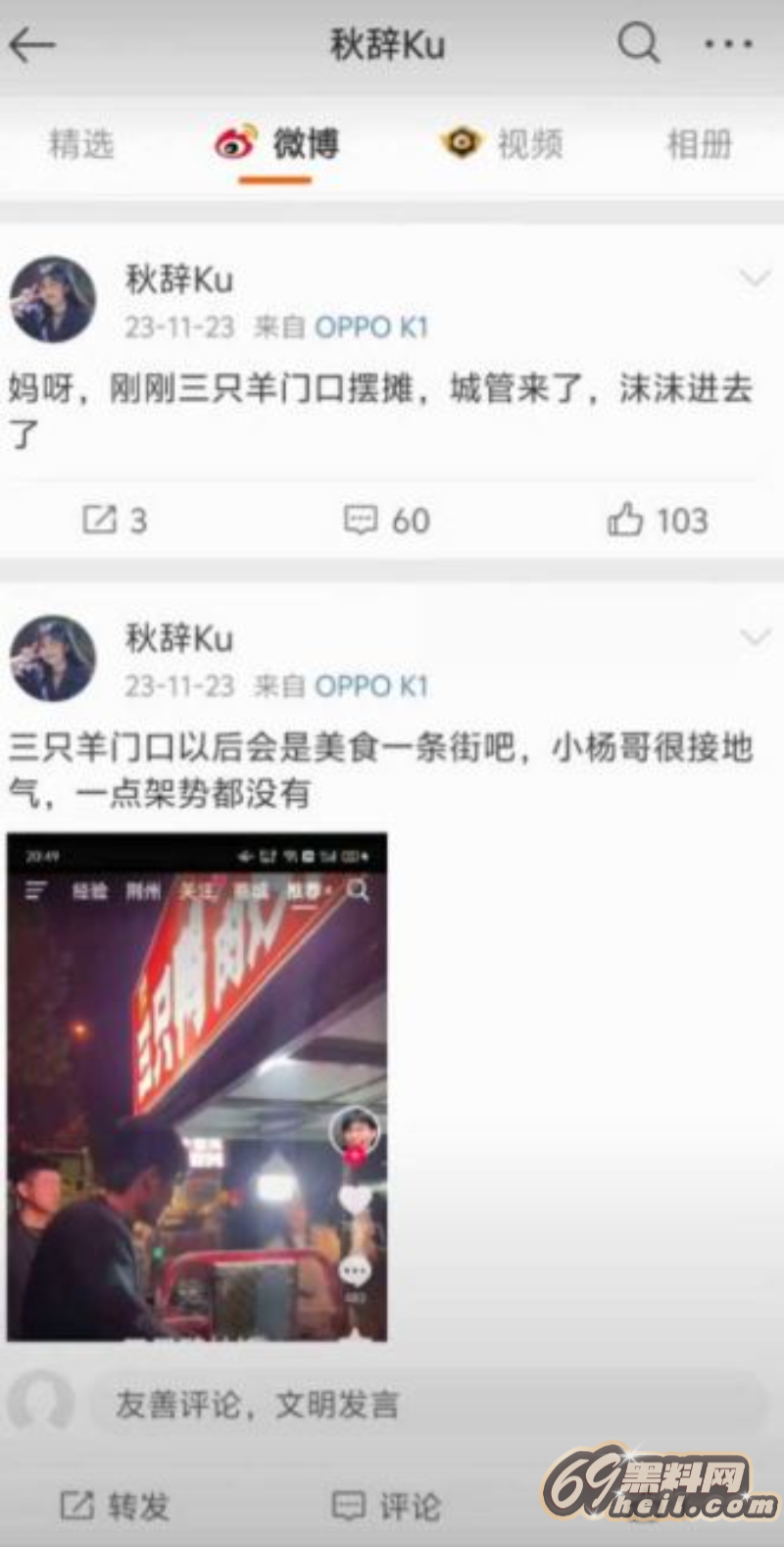This screenshot has width=784, height=1547.
Task: Expand the chevron menu on the 城管 post
Action: click(x=754, y=279)
